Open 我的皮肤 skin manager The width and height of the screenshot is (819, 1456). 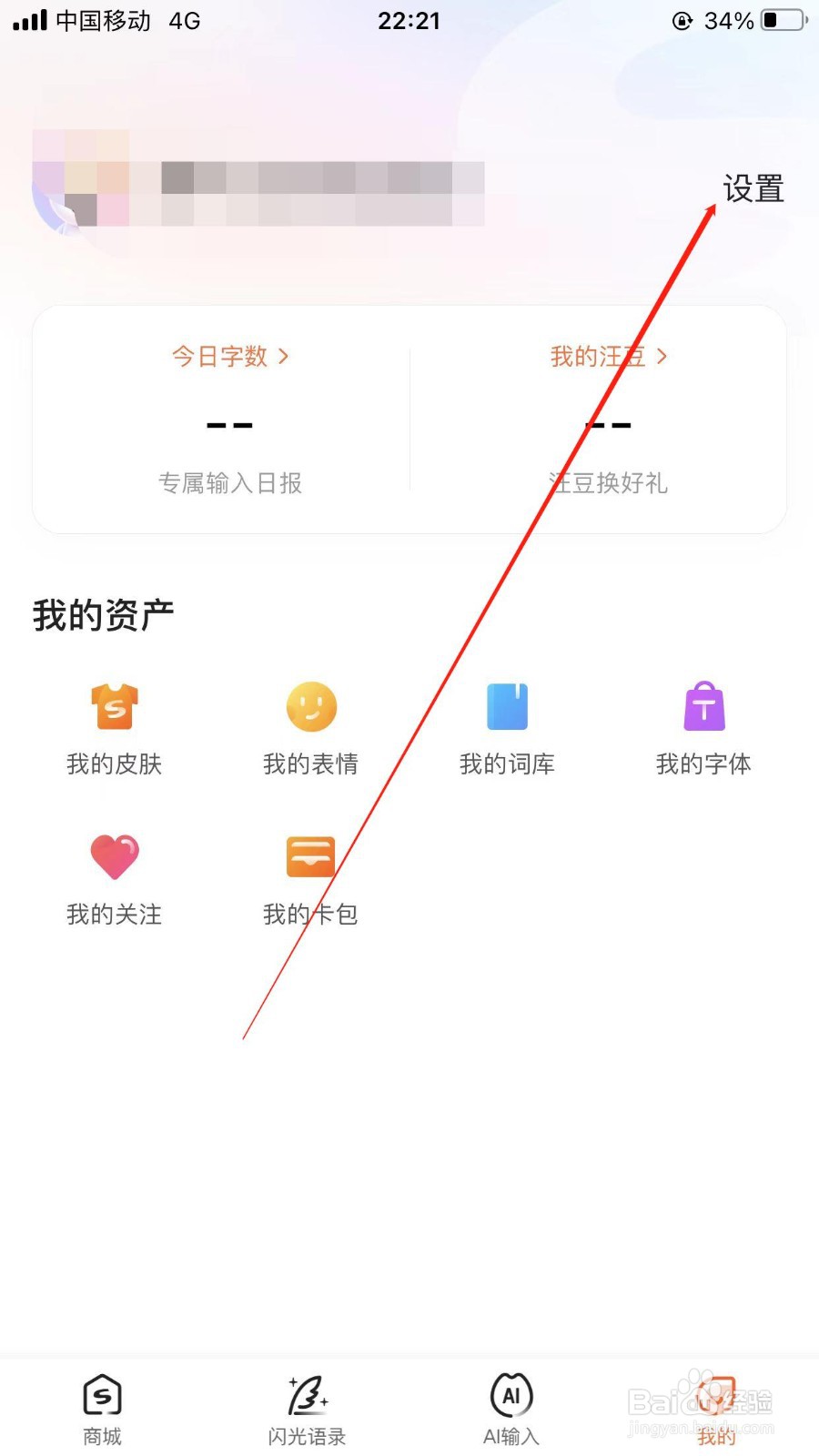114,728
